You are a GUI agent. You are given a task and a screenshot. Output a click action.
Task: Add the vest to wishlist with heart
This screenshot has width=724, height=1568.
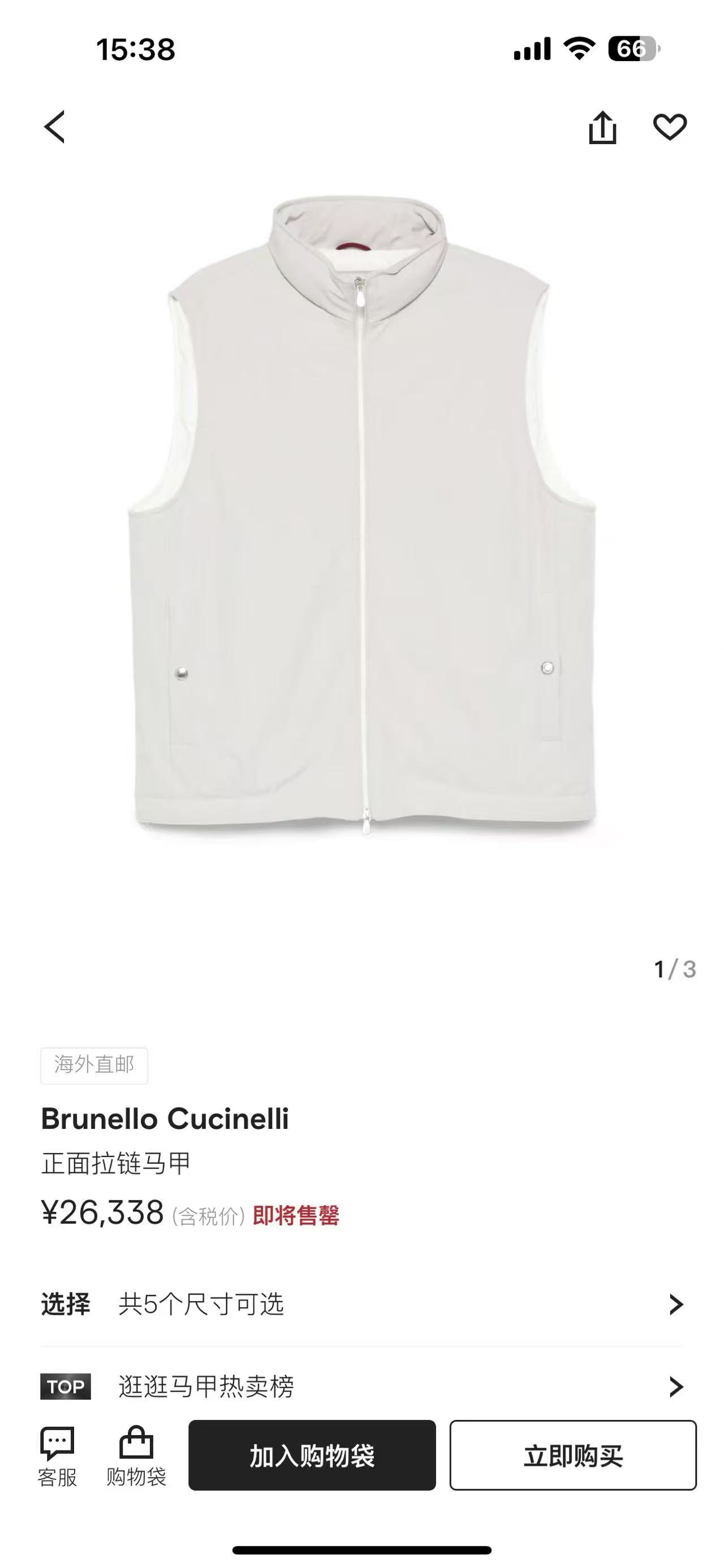point(670,127)
